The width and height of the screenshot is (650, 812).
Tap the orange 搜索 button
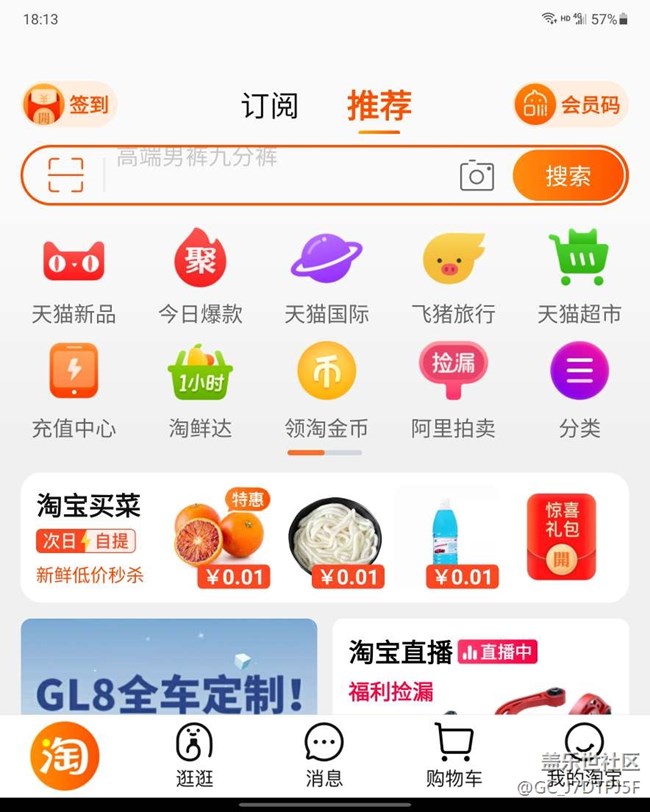(567, 177)
